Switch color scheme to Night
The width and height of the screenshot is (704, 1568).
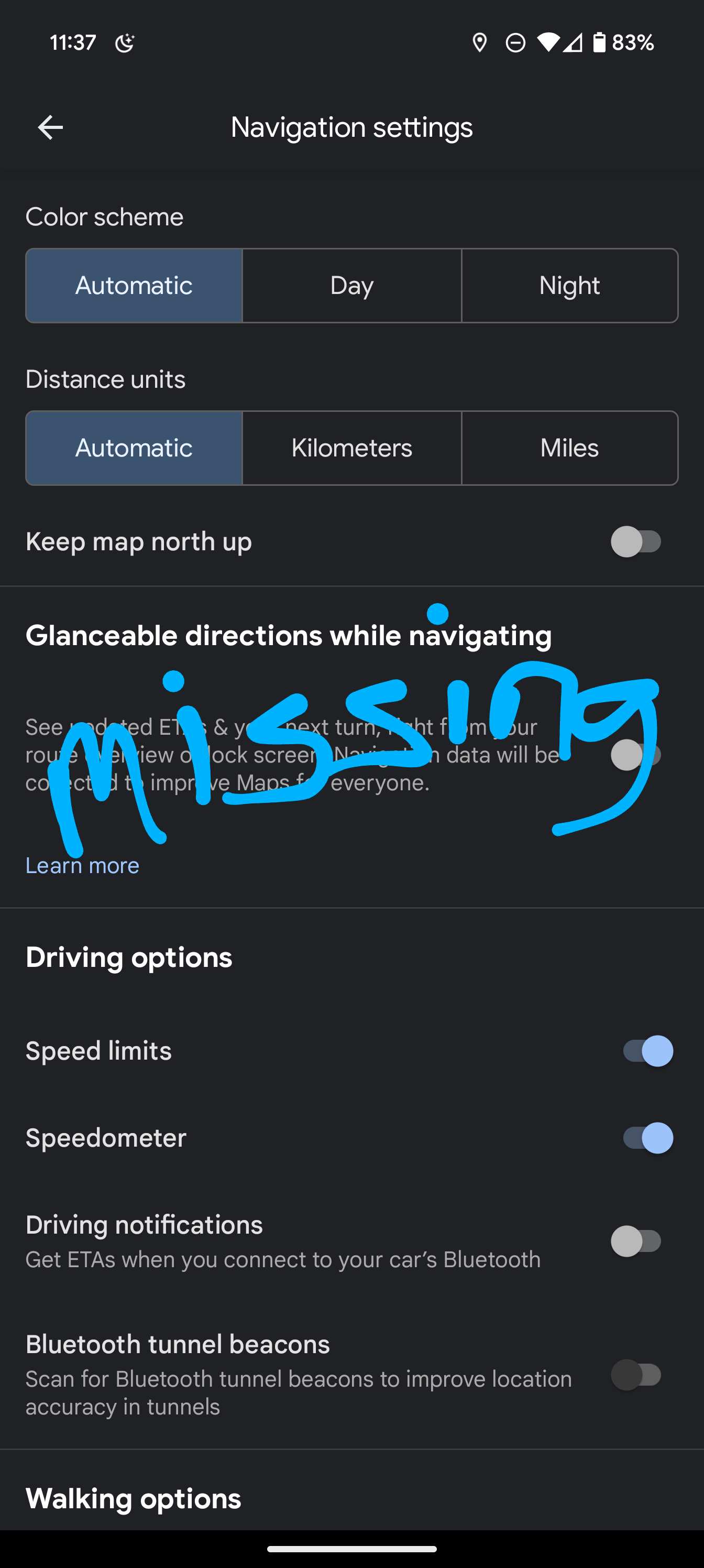(569, 286)
